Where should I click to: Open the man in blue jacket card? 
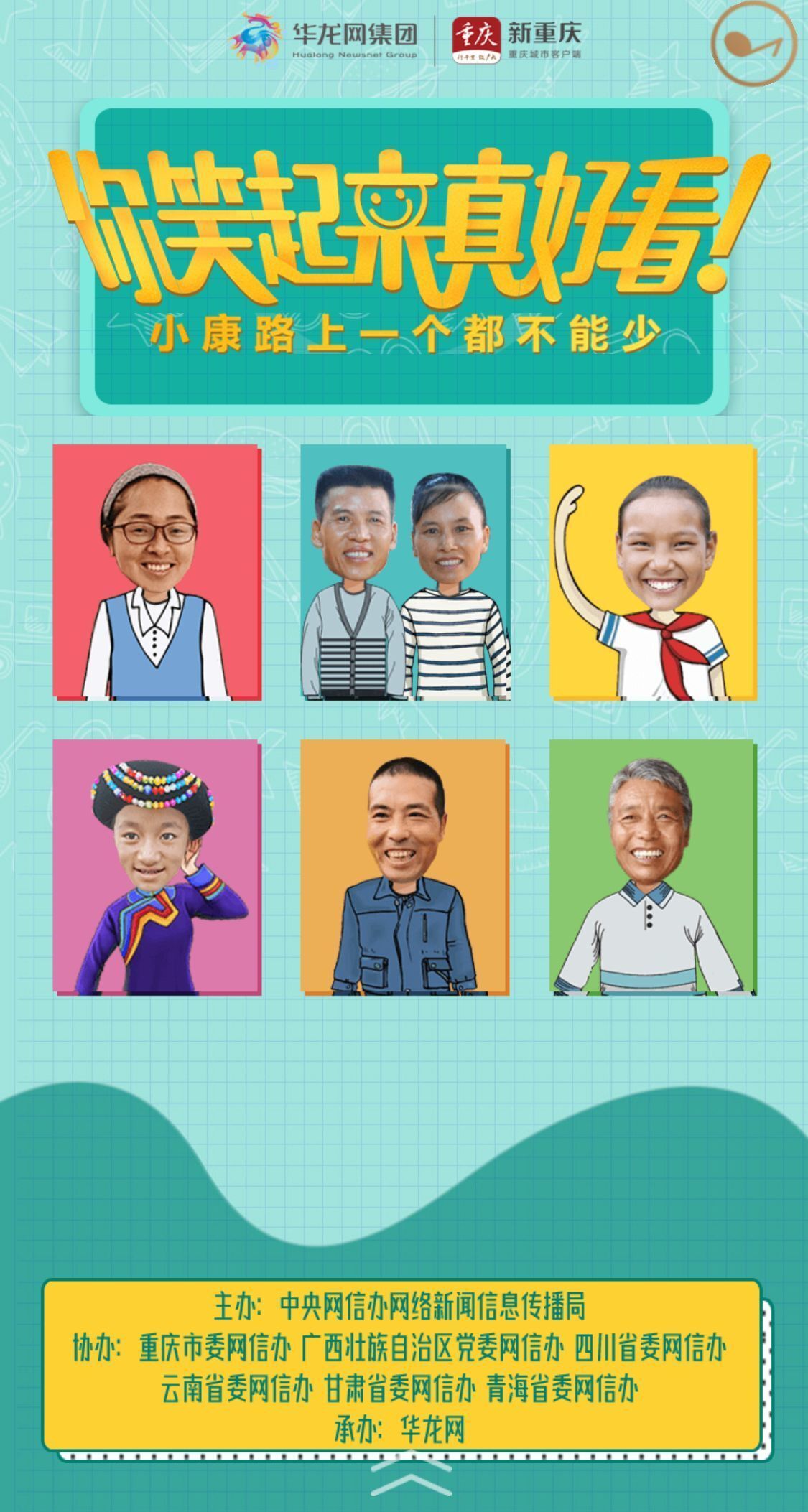(x=405, y=867)
